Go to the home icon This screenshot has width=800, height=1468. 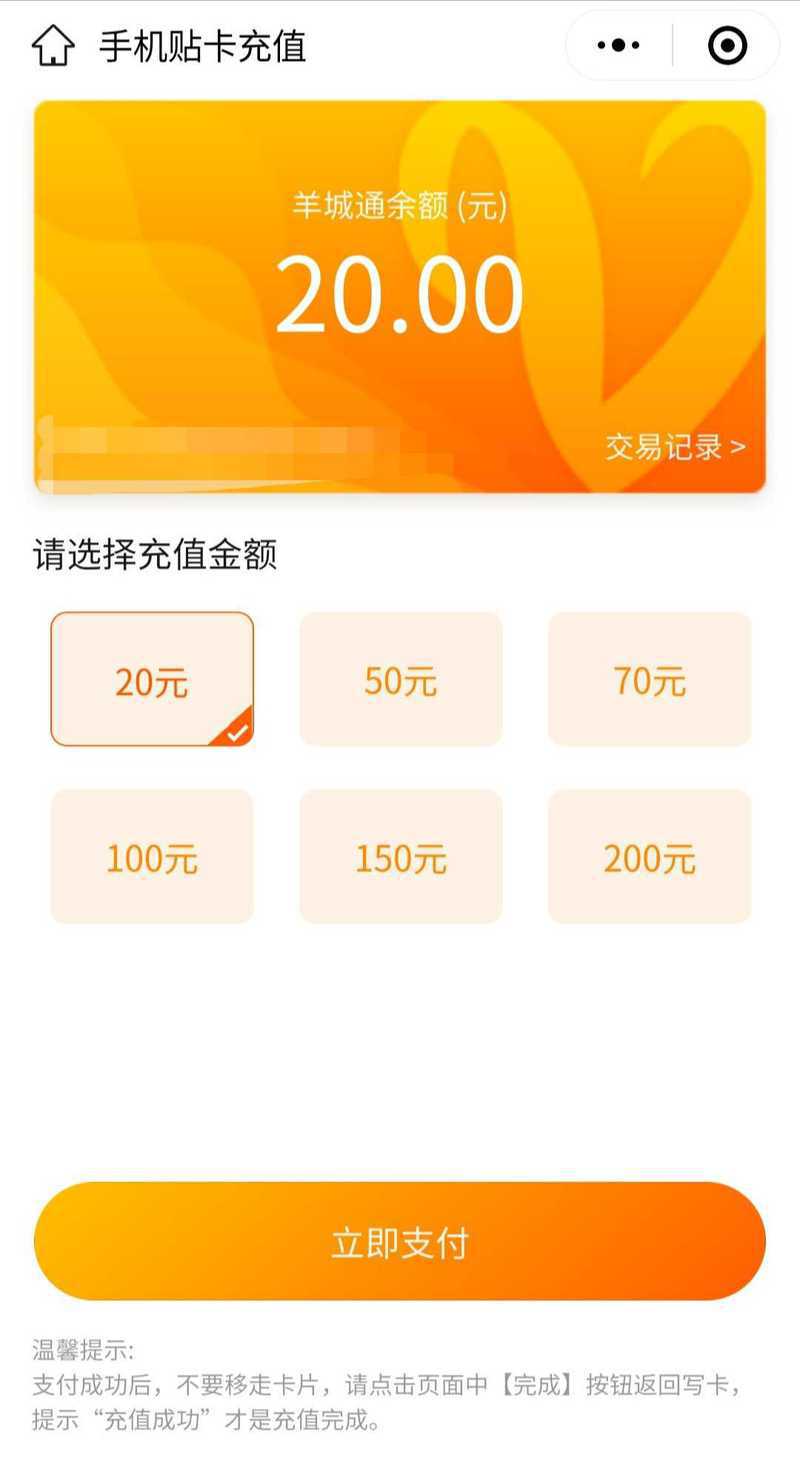(x=53, y=46)
